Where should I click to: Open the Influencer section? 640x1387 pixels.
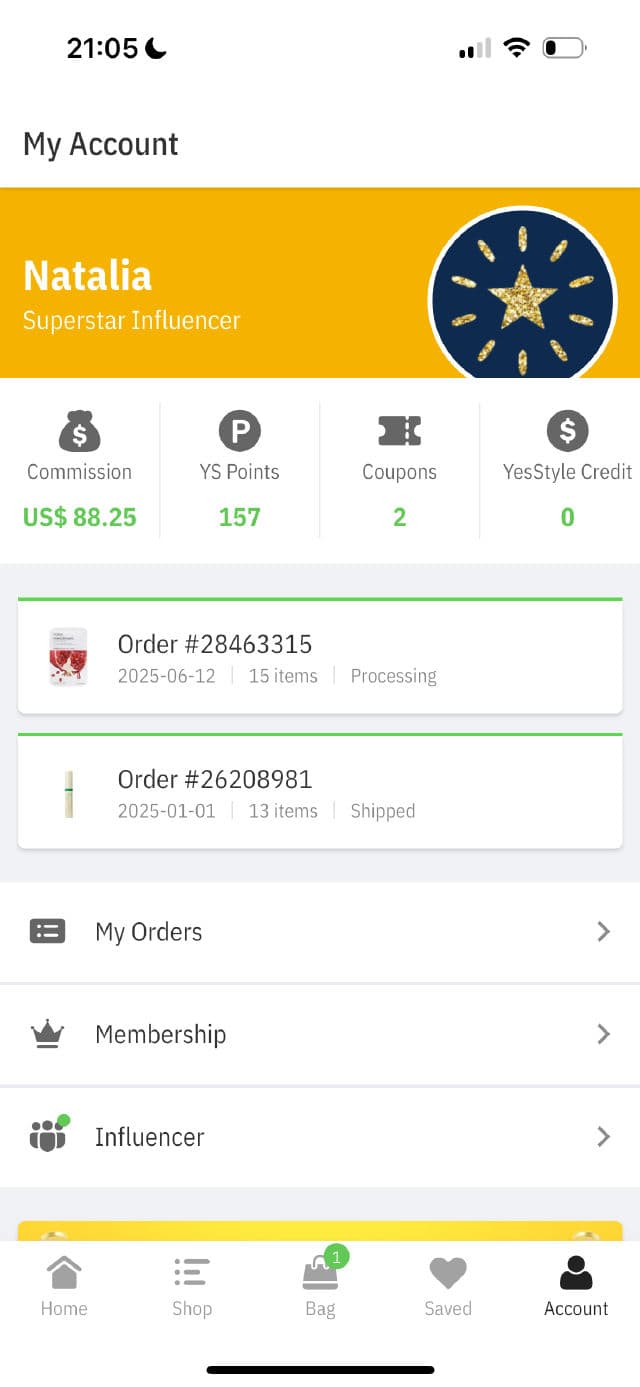point(320,1137)
